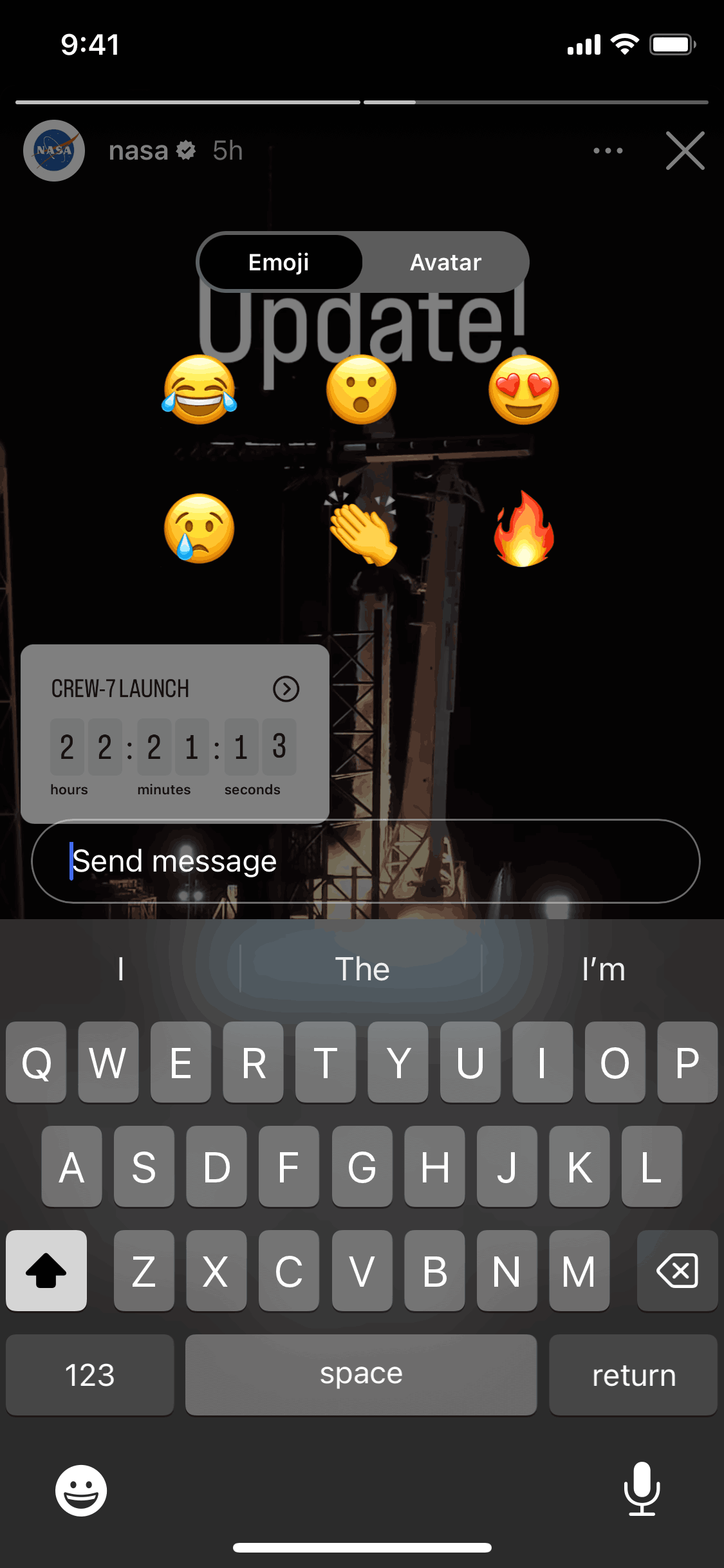The height and width of the screenshot is (1568, 724).
Task: React with the laughing tears emoji
Action: 200,390
